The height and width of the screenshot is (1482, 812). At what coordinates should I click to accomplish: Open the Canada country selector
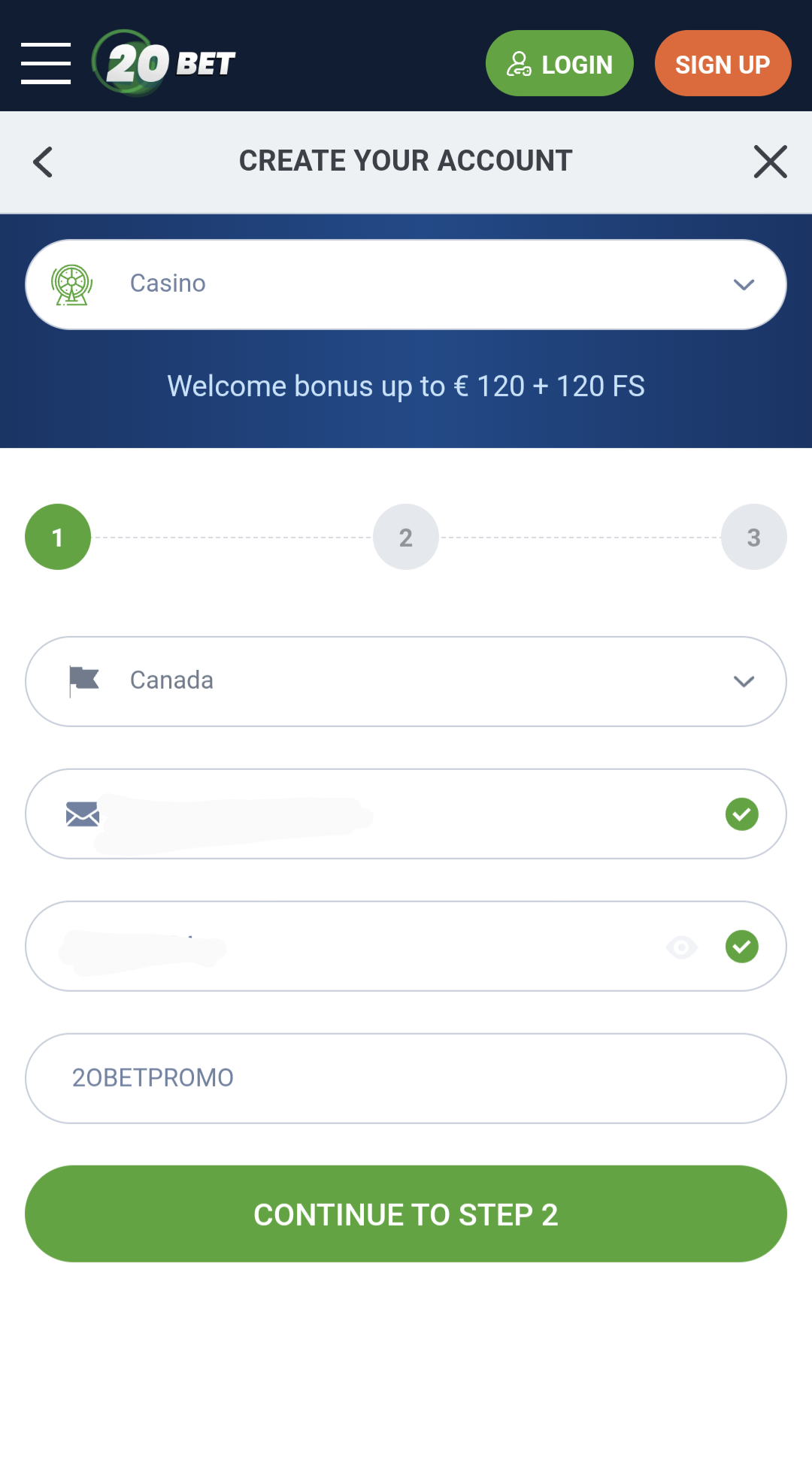pos(406,681)
